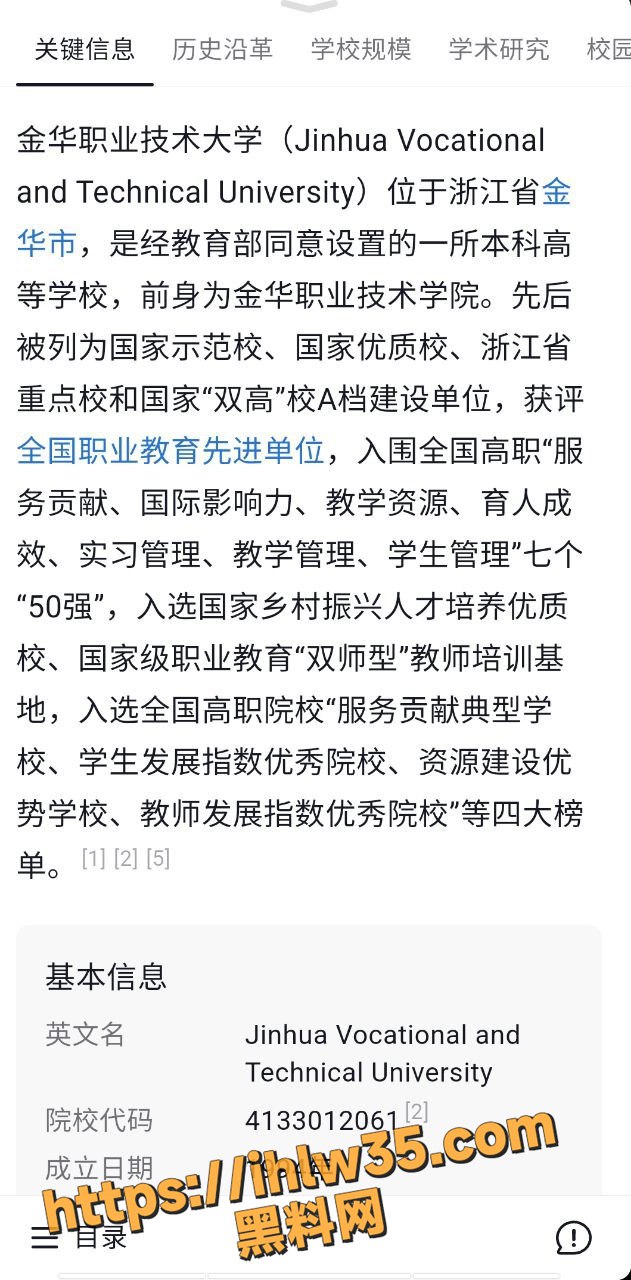Switch to the 学术研究 tab

click(x=499, y=49)
